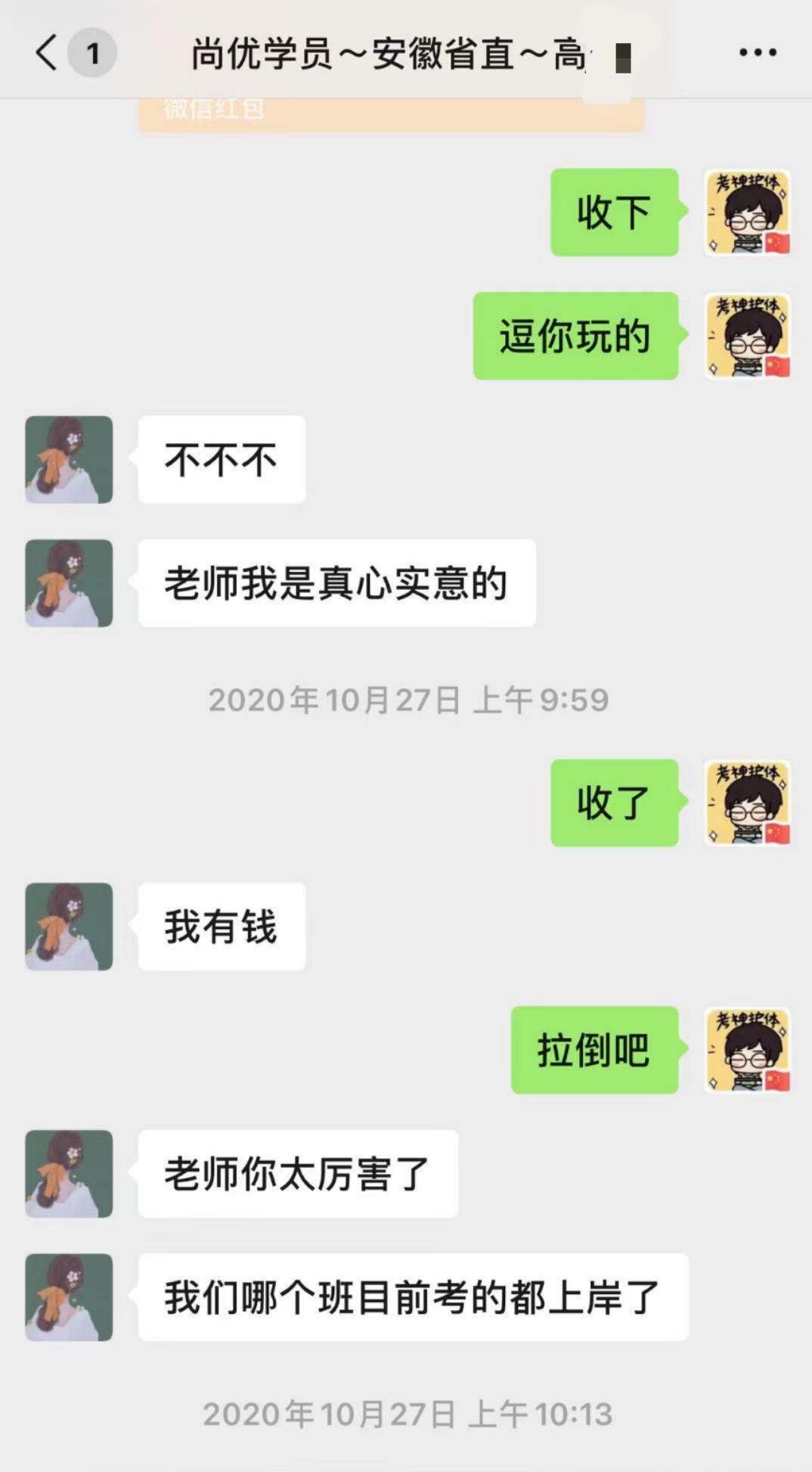Go back to the chat list
This screenshot has height=1472, width=812.
47,53
